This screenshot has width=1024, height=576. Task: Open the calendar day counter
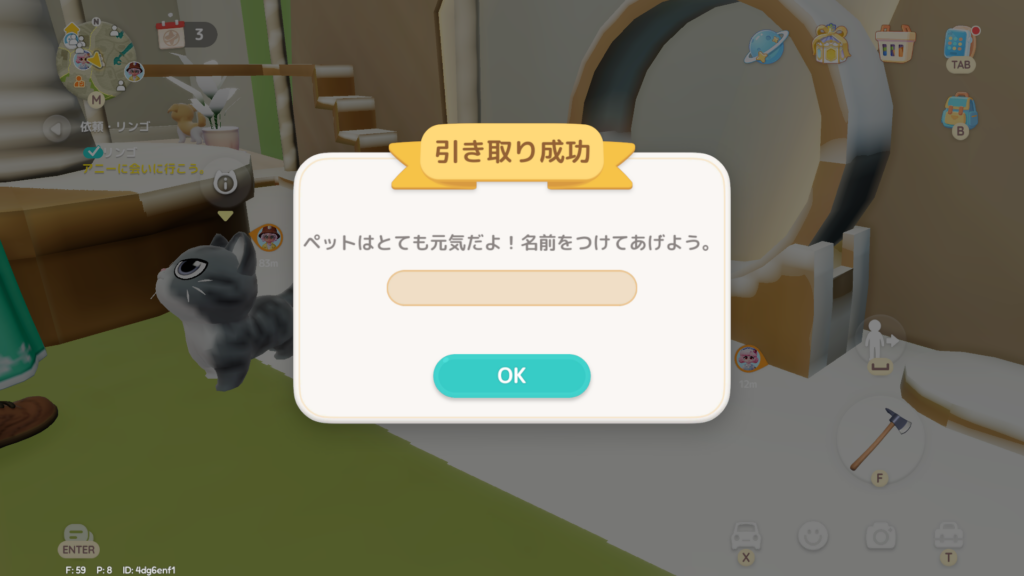pos(186,35)
